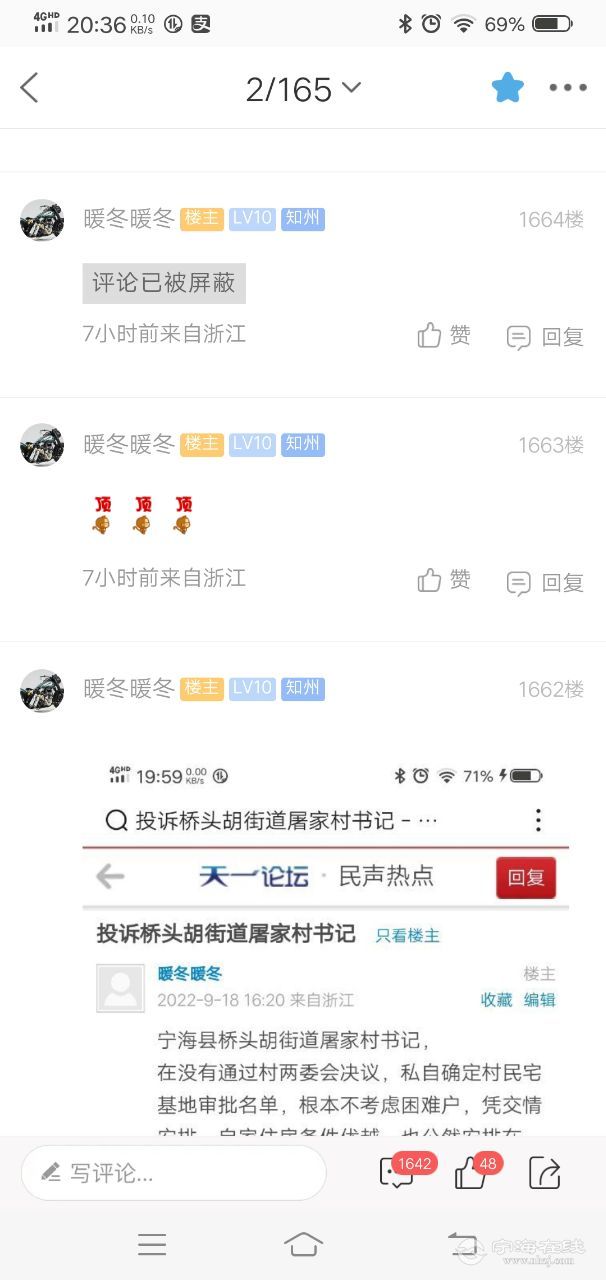Tap the 写评论 comment input box
This screenshot has width=606, height=1280.
coord(174,1173)
